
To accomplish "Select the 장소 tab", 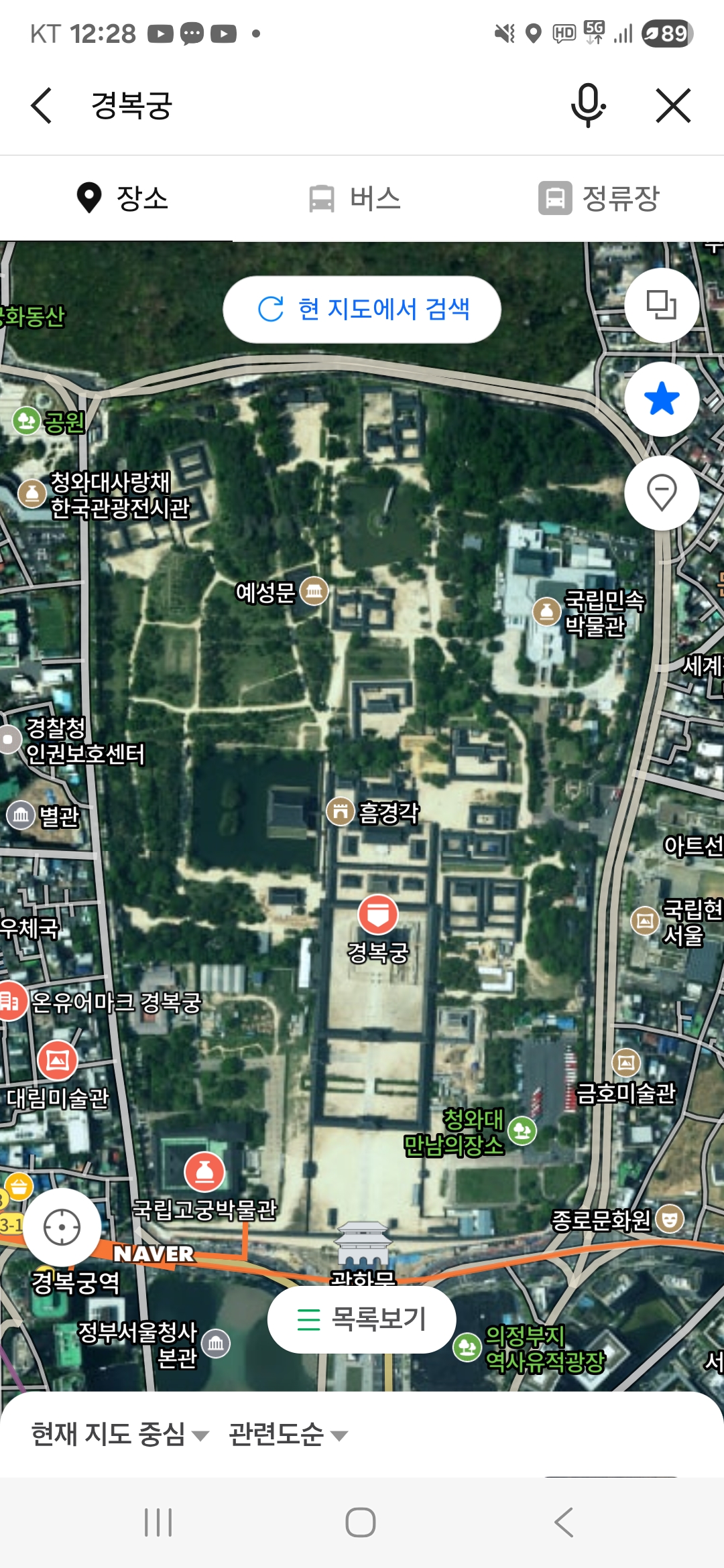I will click(122, 198).
